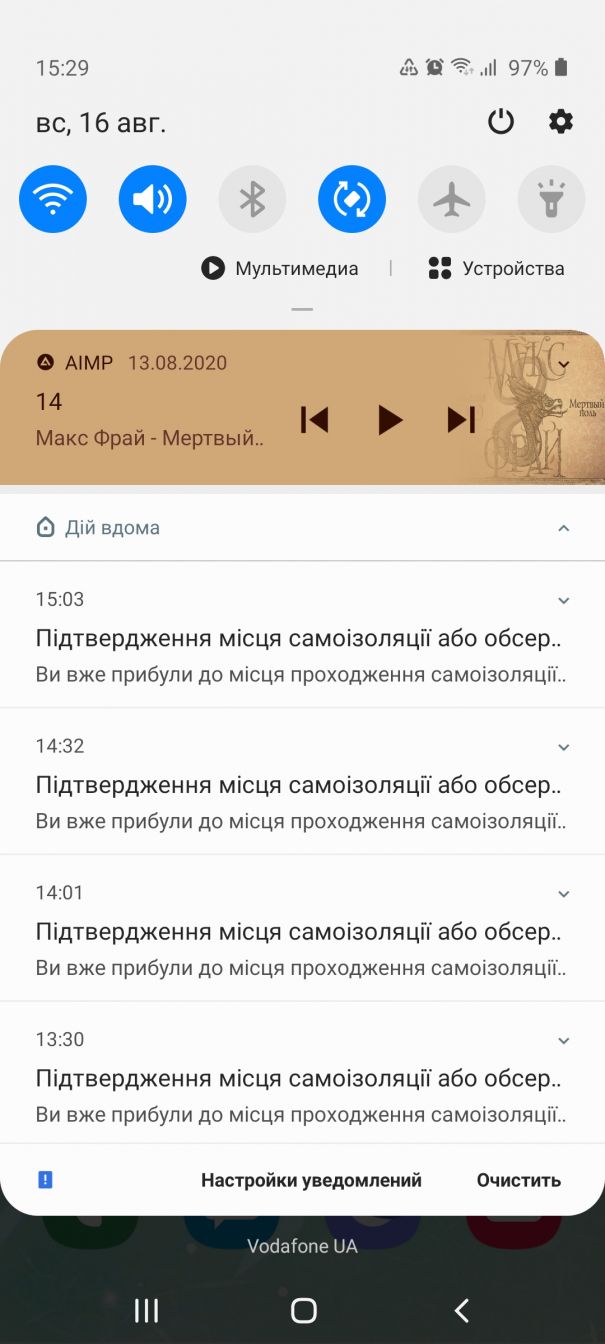Enable Bluetooth quick toggle

point(252,200)
